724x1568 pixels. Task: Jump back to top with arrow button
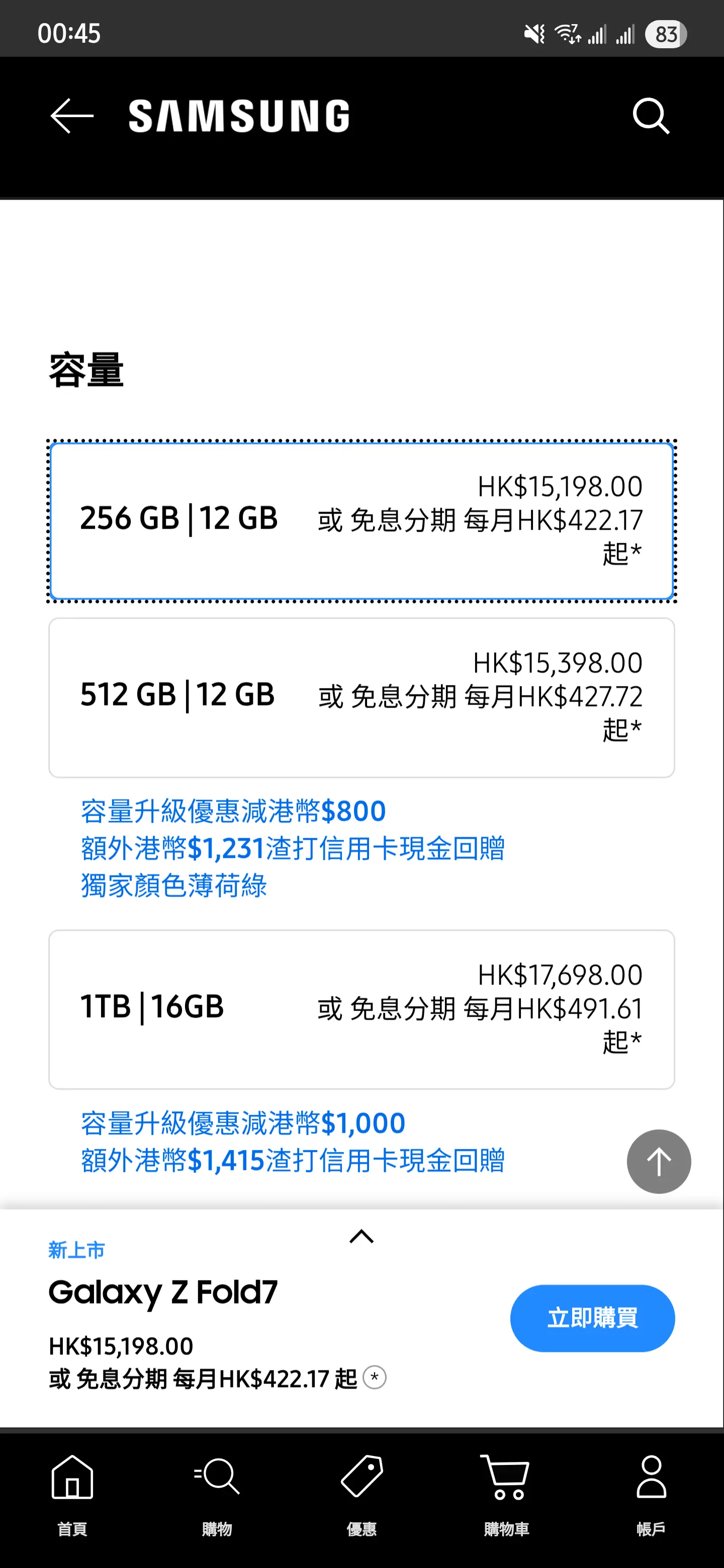[659, 1161]
